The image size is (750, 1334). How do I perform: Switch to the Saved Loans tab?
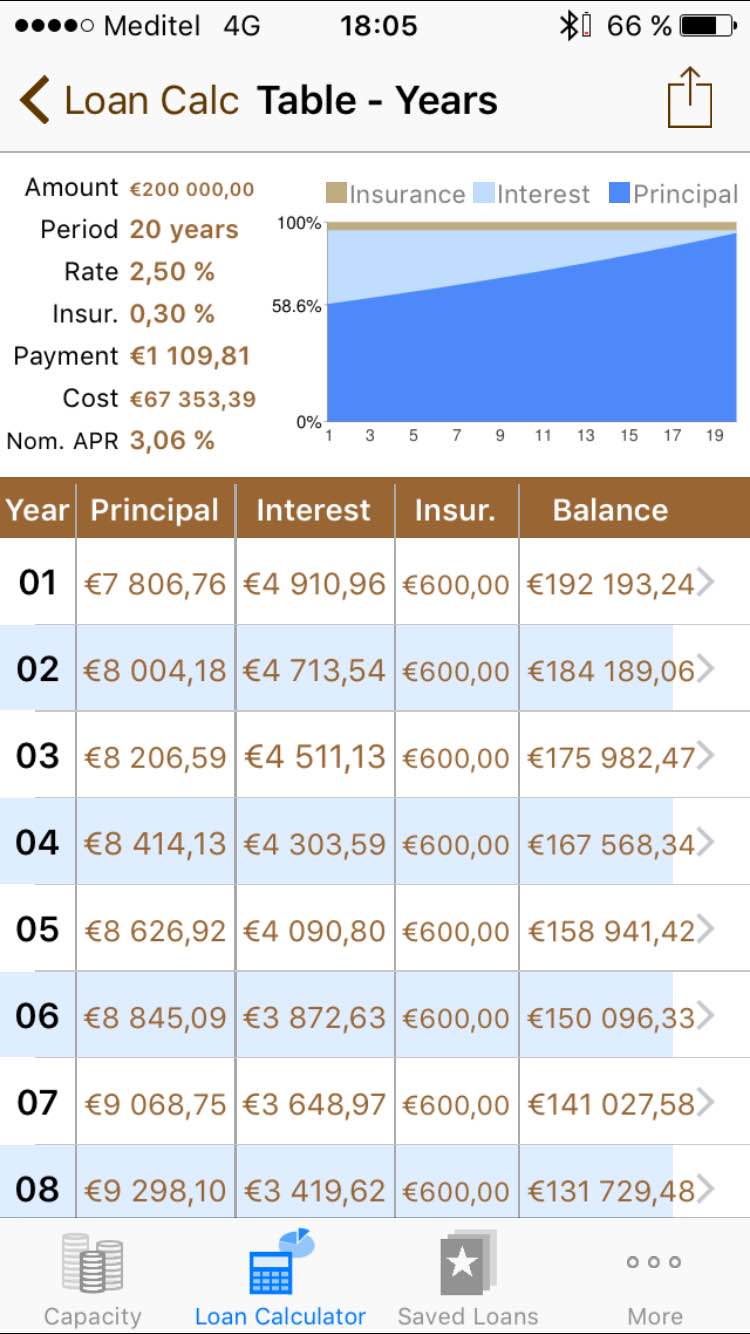click(467, 1278)
